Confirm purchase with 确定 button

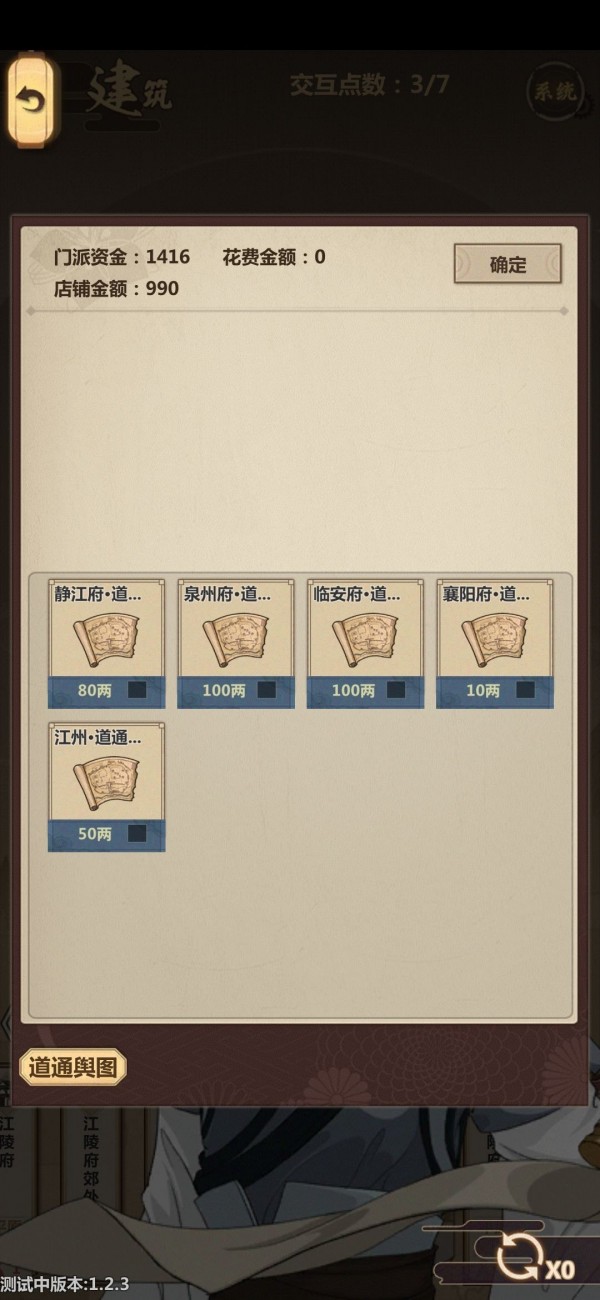click(507, 264)
